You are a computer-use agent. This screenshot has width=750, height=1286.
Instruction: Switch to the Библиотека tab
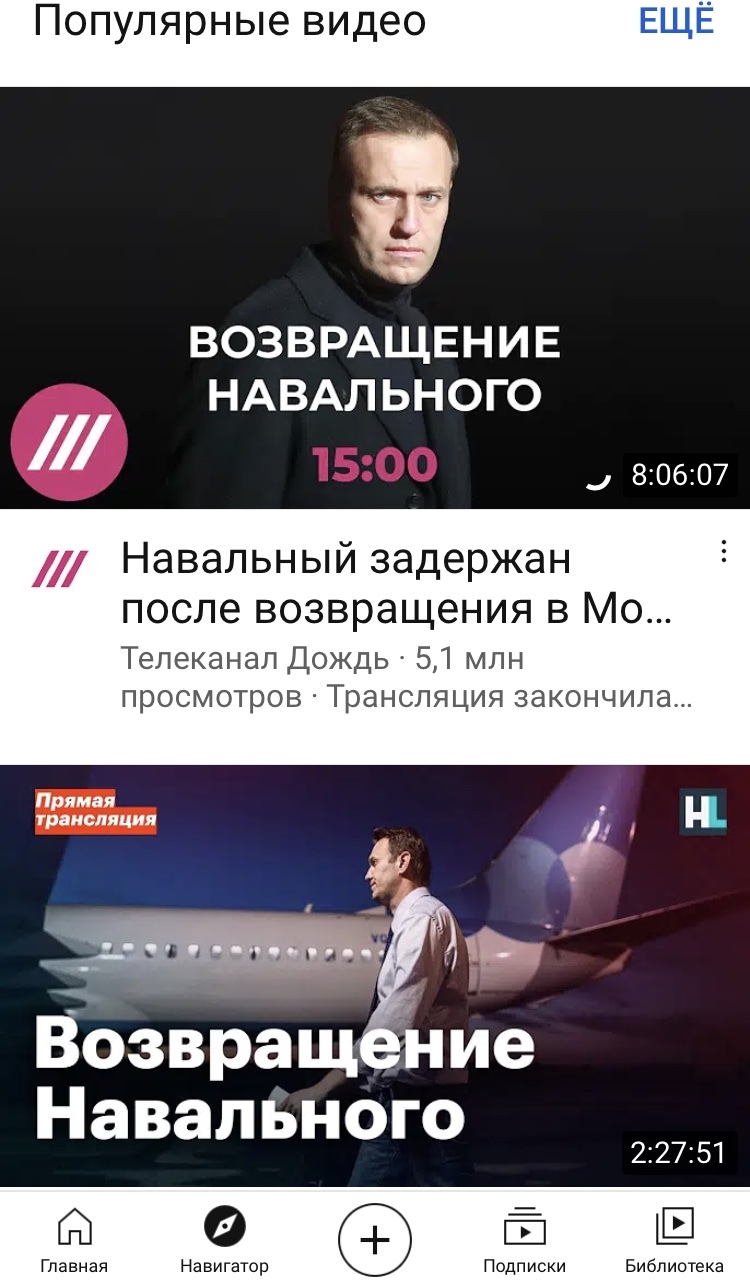(x=674, y=1240)
